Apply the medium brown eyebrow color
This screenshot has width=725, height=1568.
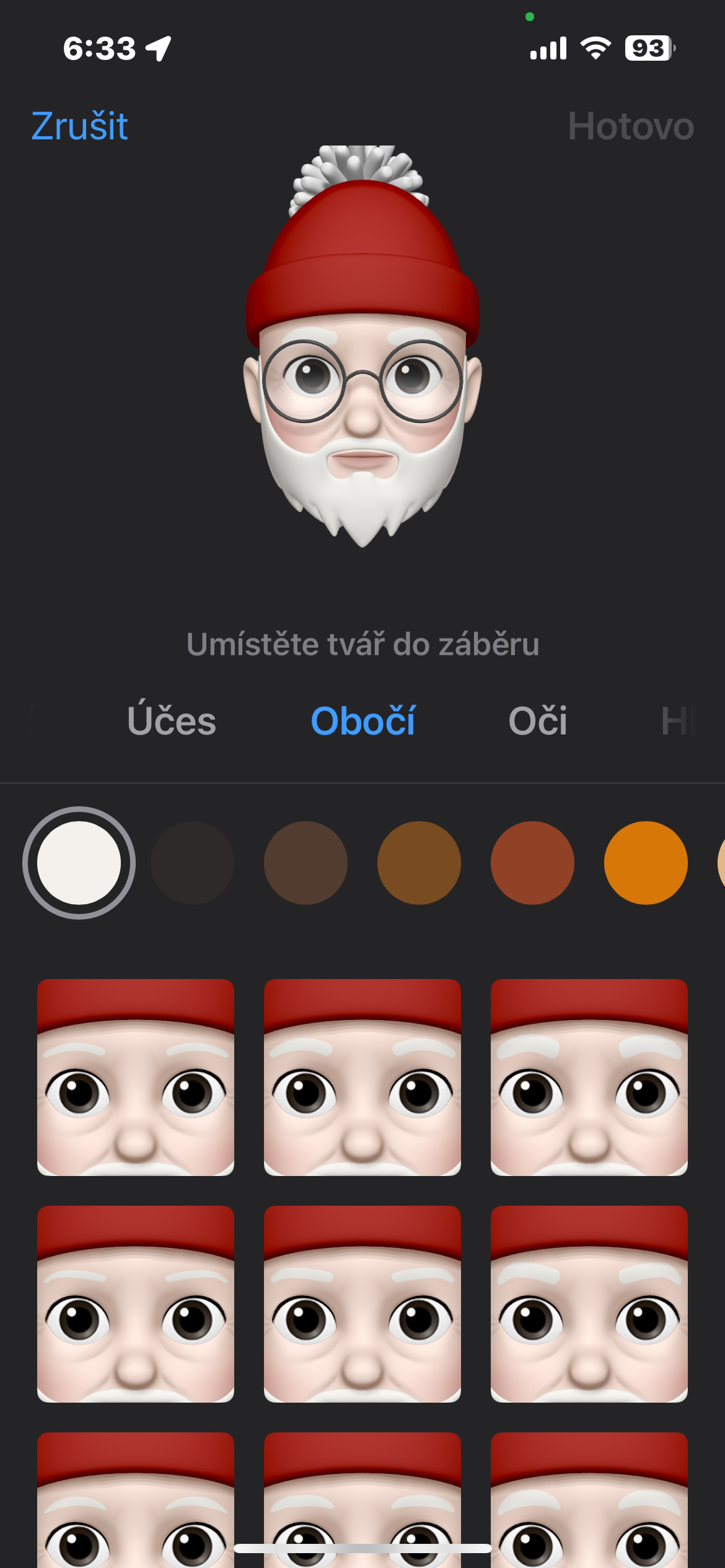pos(419,863)
